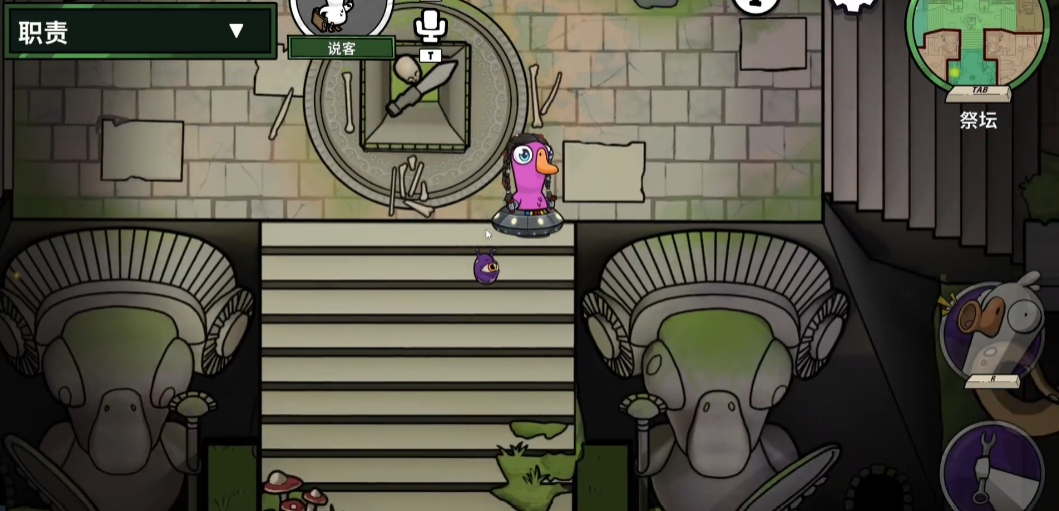Image resolution: width=1059 pixels, height=511 pixels.
Task: Toggle the microphone voice chat
Action: point(430,27)
